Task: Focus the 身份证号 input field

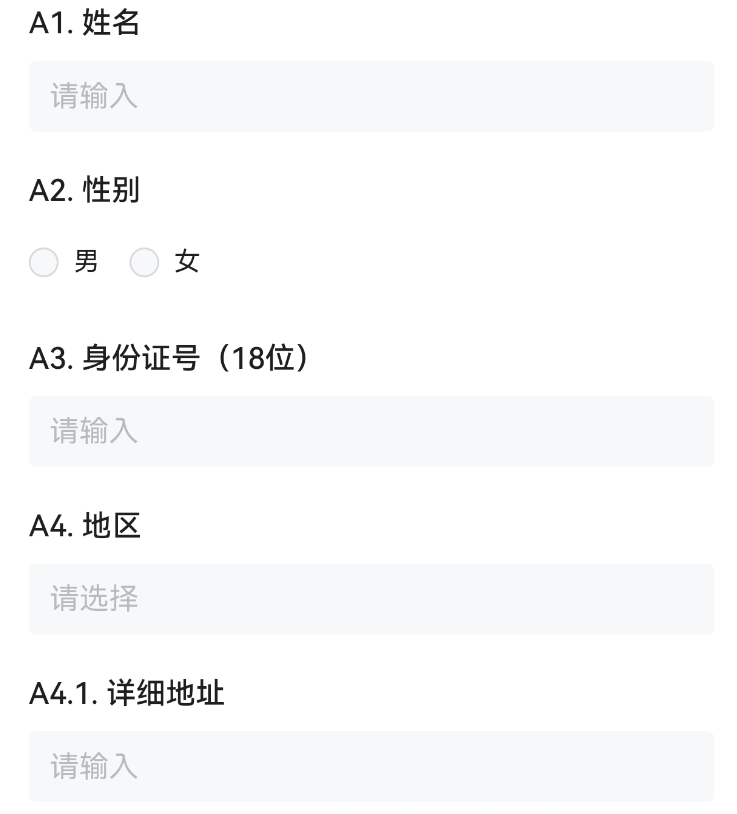Action: pyautogui.click(x=371, y=431)
